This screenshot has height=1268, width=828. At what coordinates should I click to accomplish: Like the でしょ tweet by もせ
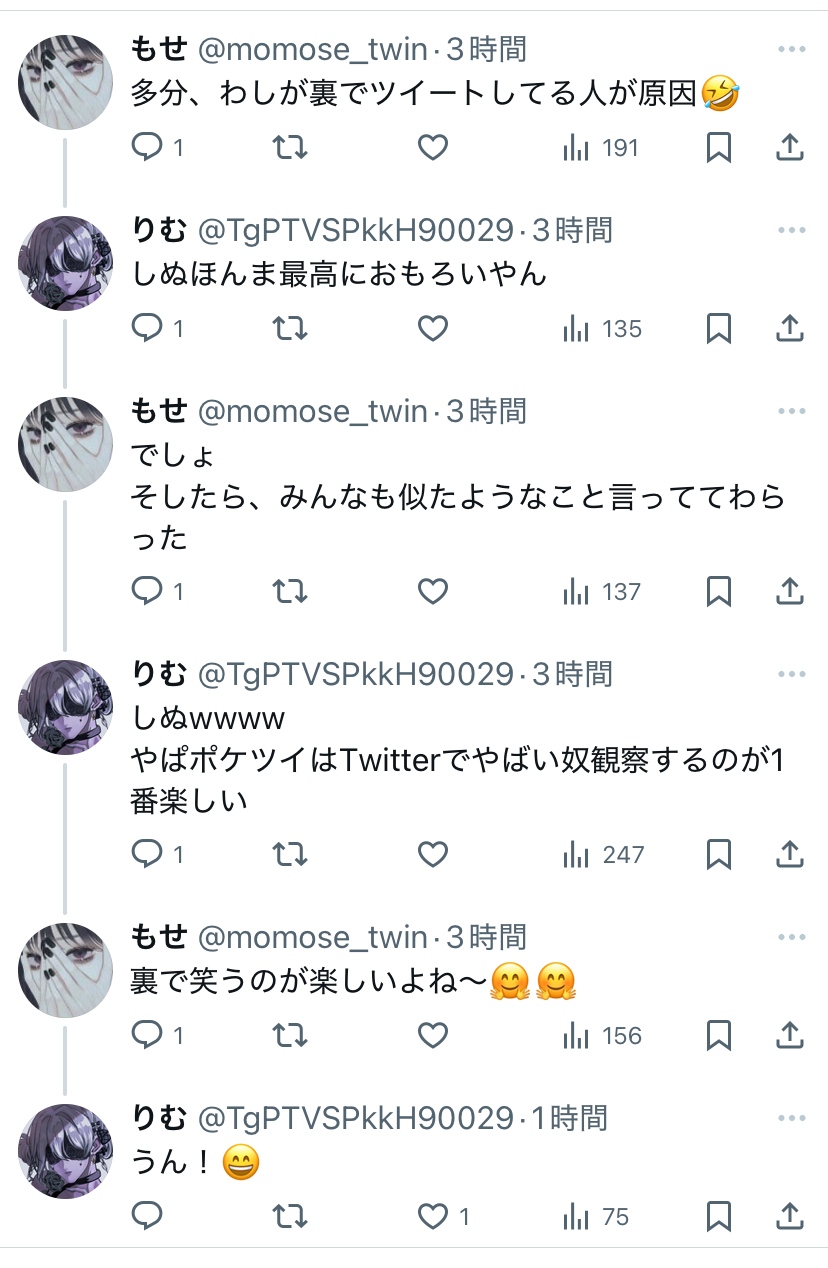[432, 592]
